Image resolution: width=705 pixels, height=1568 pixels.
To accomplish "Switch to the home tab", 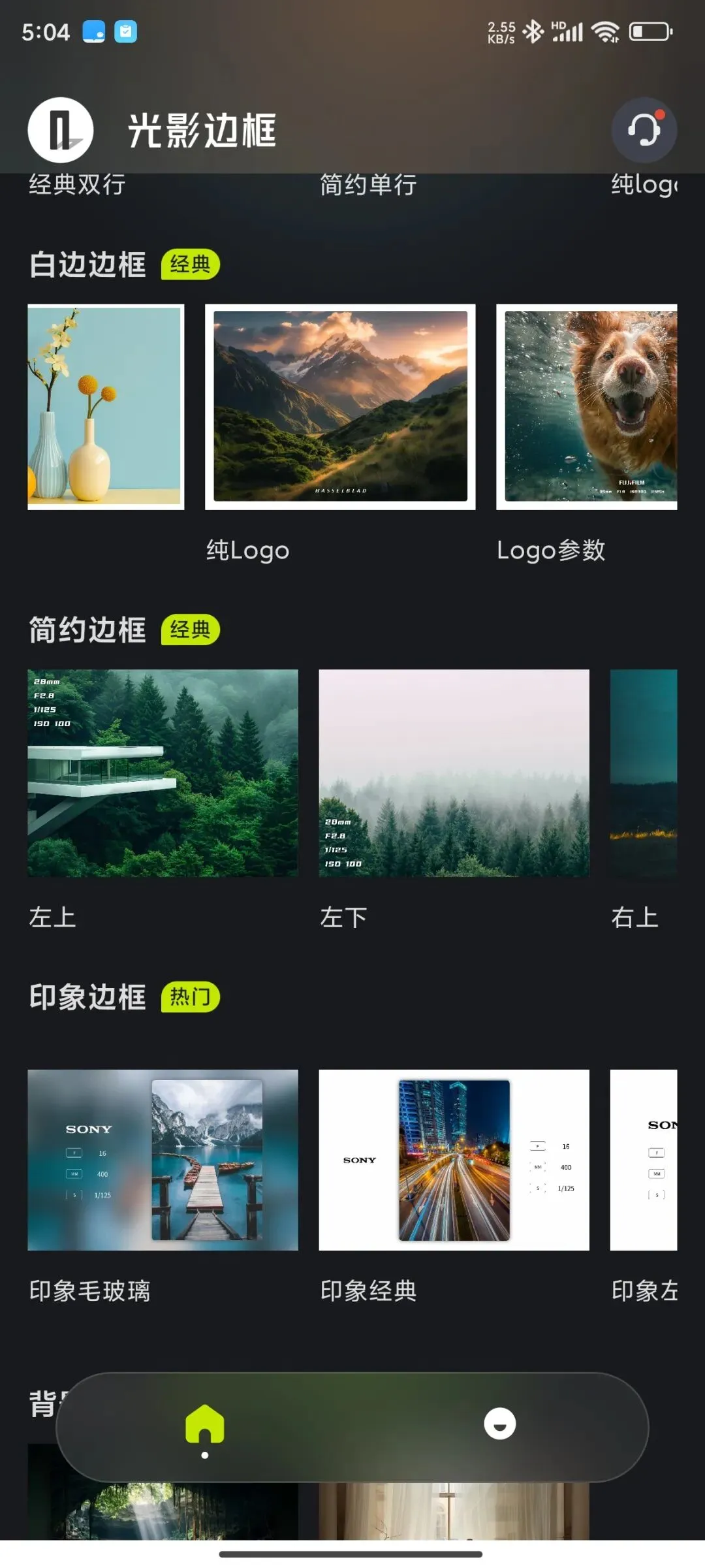I will pyautogui.click(x=205, y=1425).
